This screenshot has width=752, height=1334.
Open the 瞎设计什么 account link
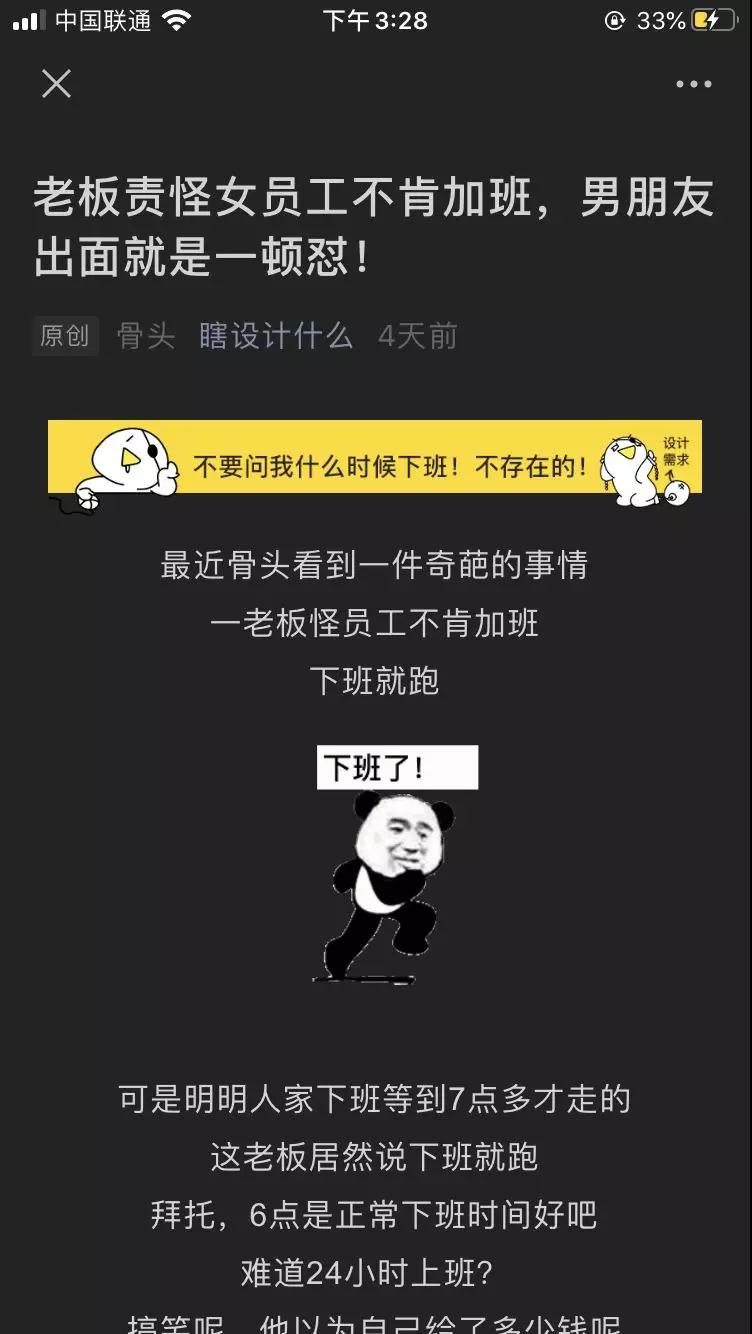click(x=276, y=336)
